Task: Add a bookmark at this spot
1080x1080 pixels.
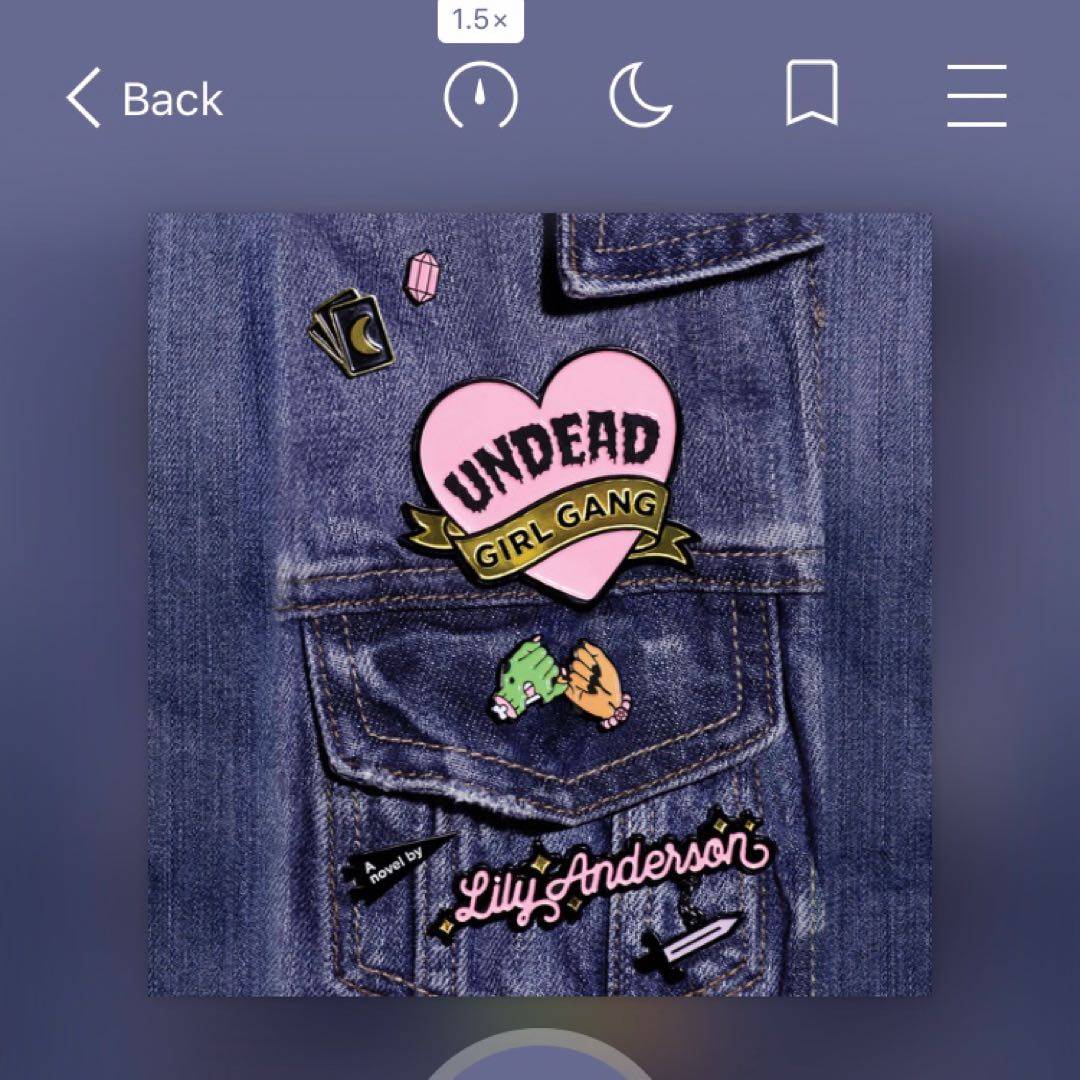Action: pos(811,97)
